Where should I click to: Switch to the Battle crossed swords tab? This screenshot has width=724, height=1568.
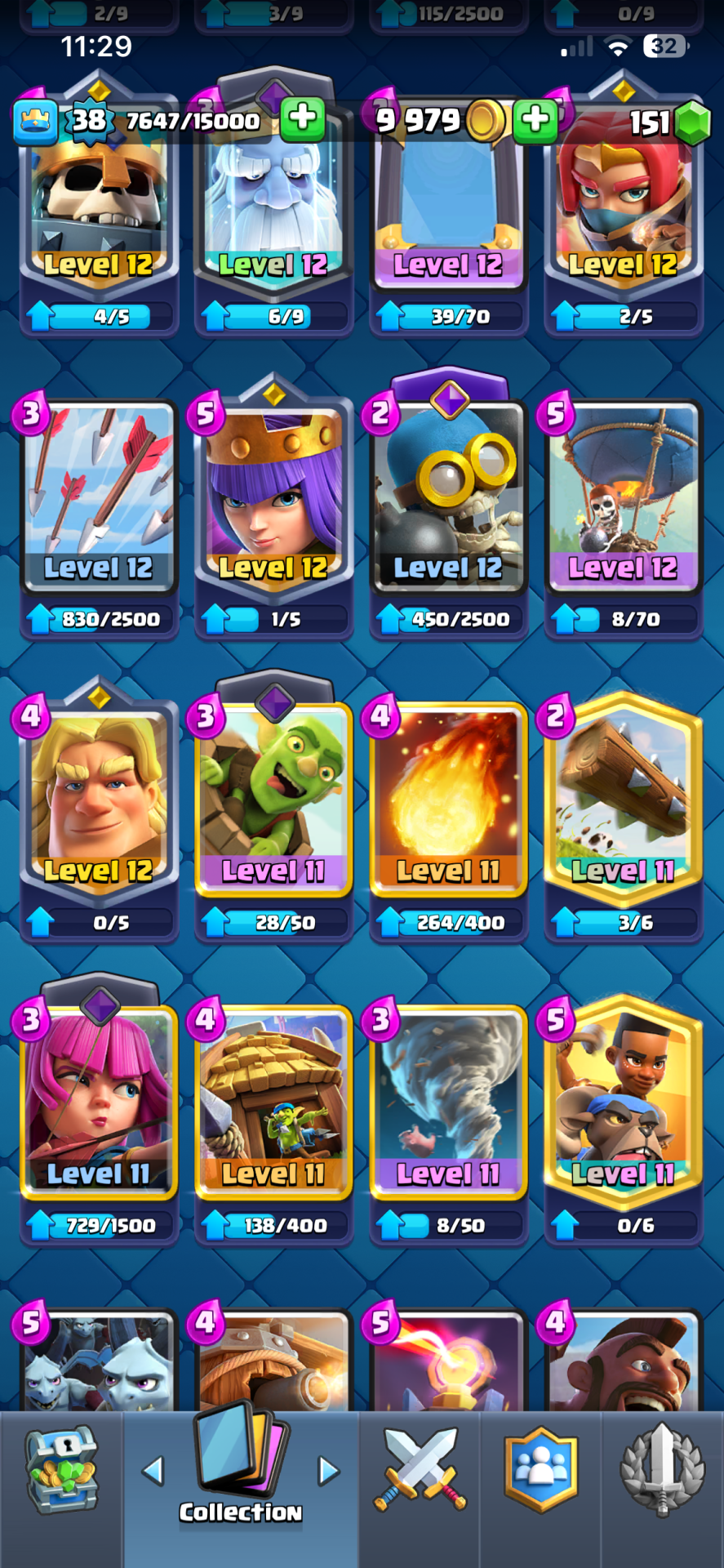(420, 1470)
